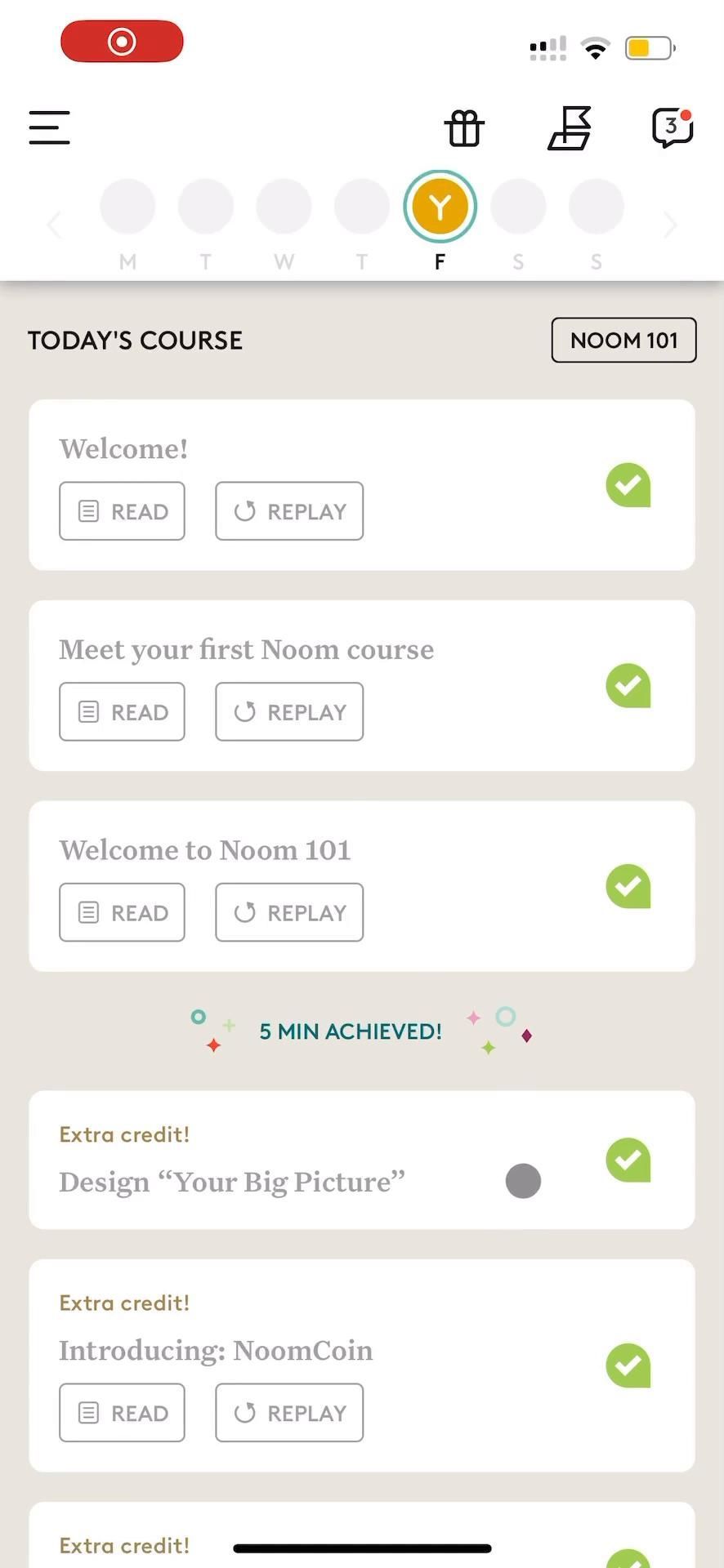Select Monday in the week strip
The width and height of the screenshot is (724, 1568).
click(x=127, y=207)
